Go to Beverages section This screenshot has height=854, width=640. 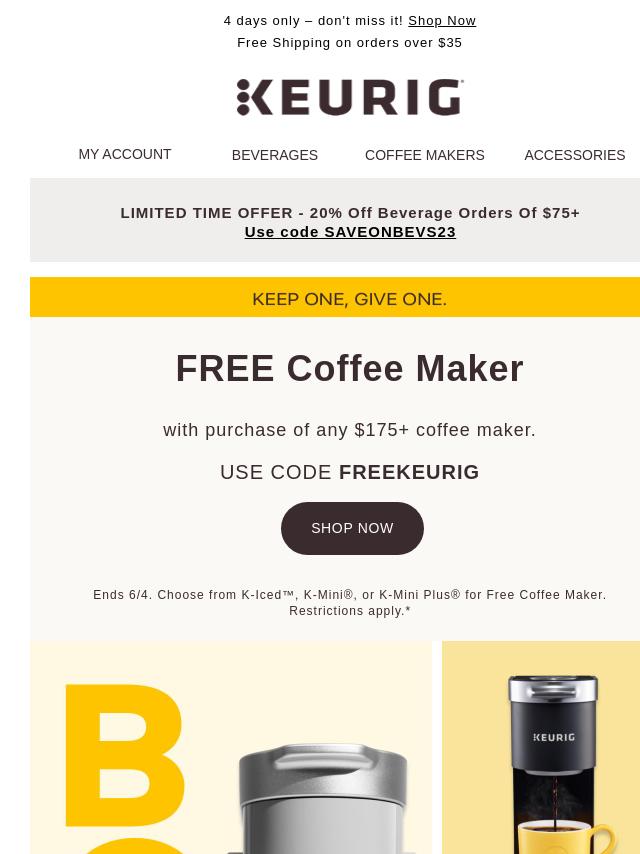tap(275, 155)
